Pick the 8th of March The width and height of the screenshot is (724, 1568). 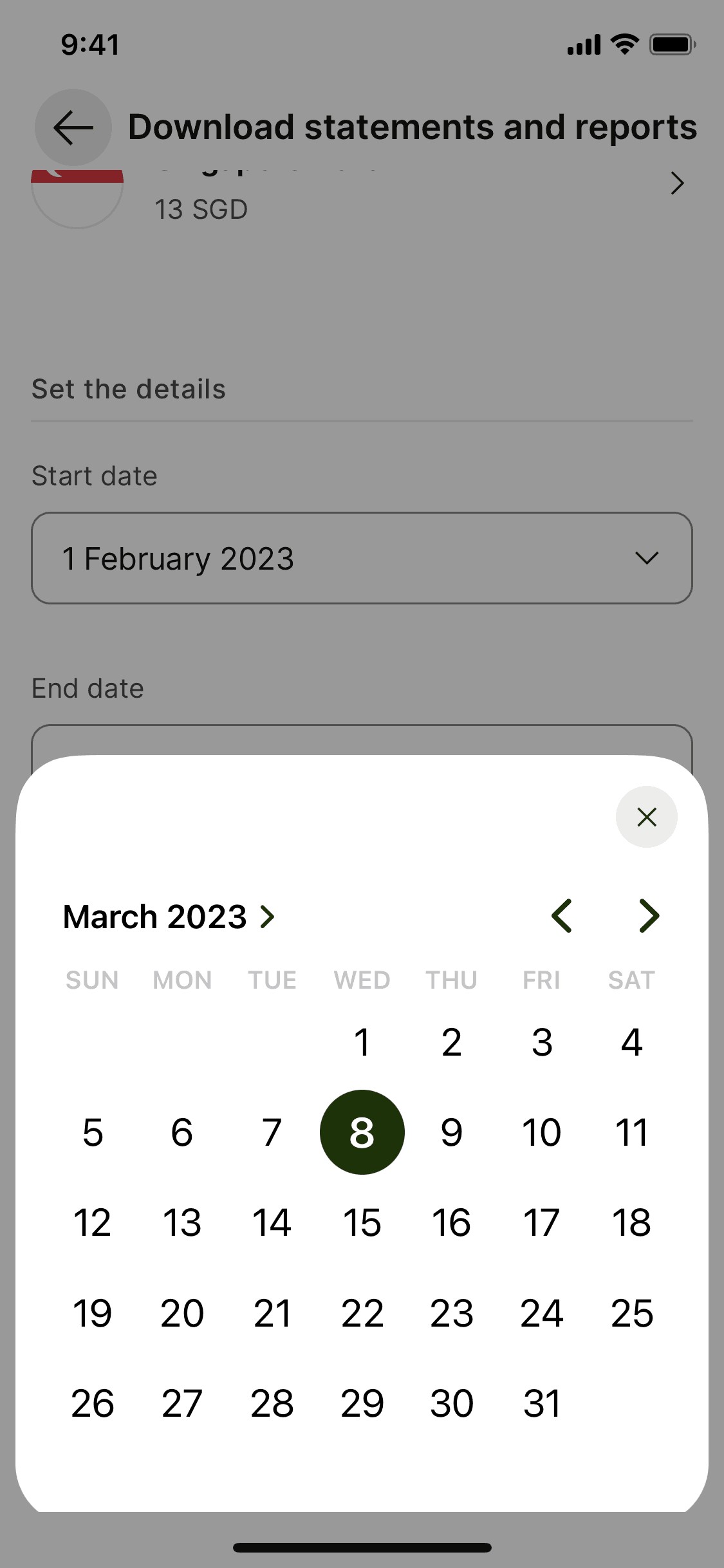362,1132
